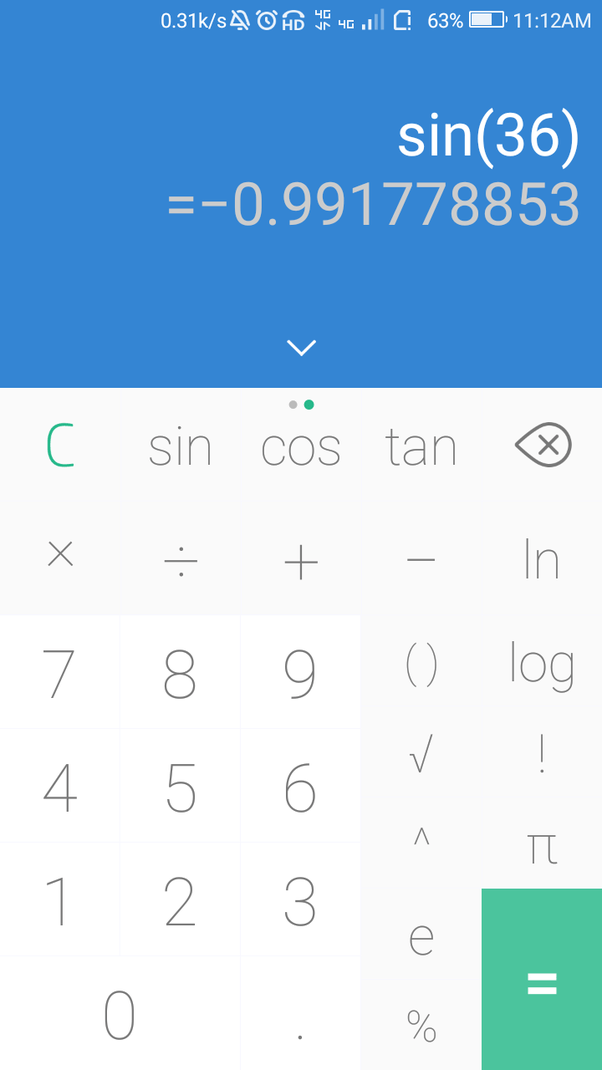
Task: Insert the sin function
Action: [x=180, y=446]
